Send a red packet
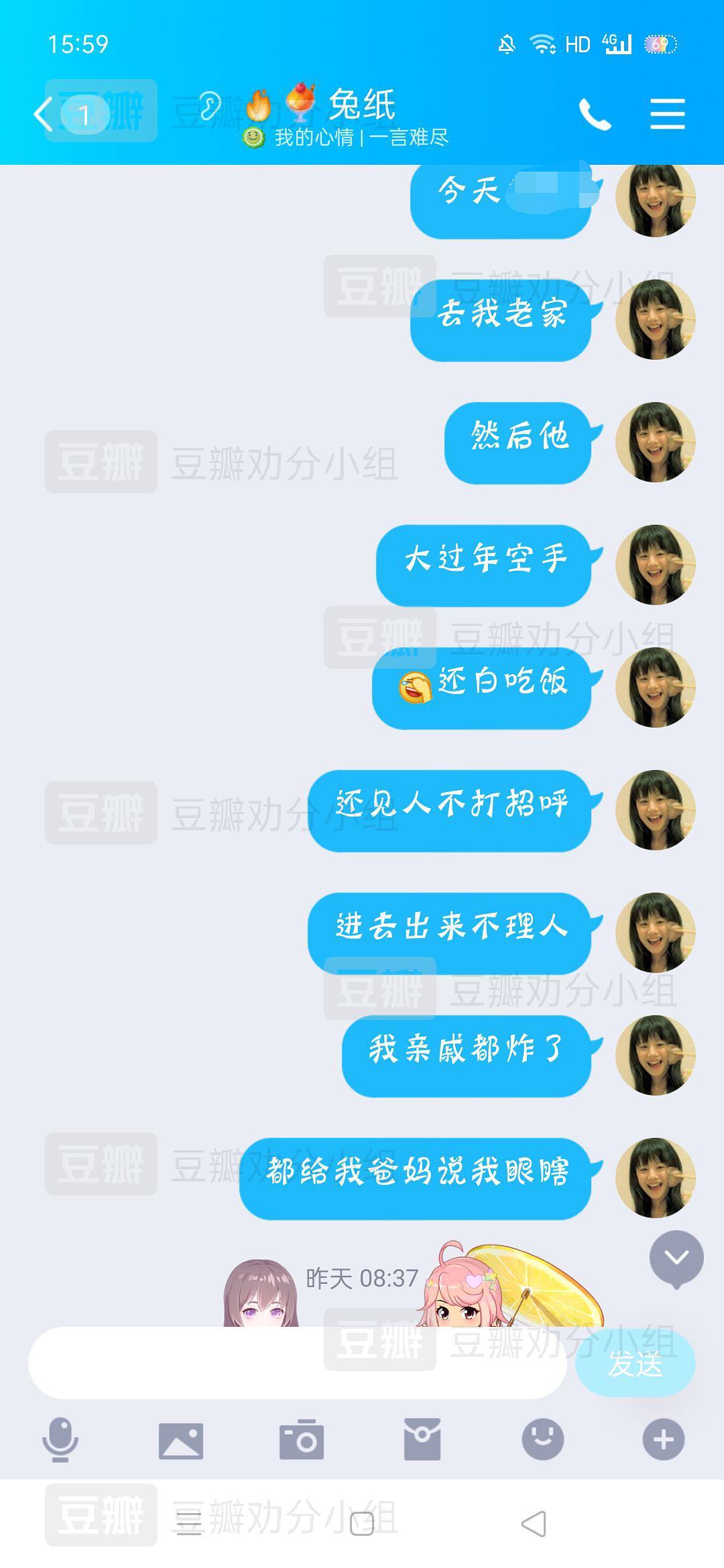724x1568 pixels. 422,1439
